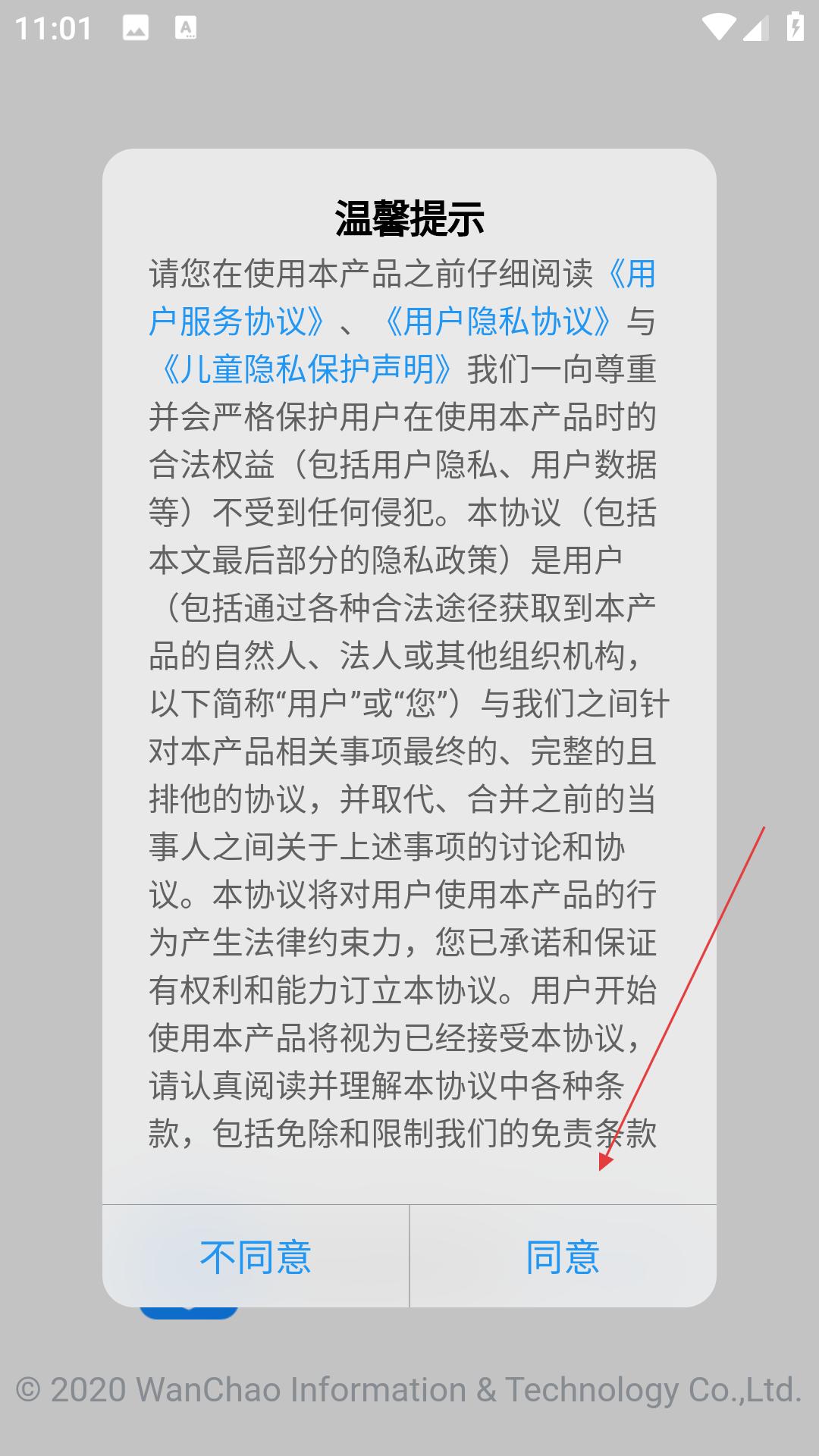This screenshot has width=819, height=1456.
Task: Tap the 同意 button to agree
Action: coord(563,1257)
